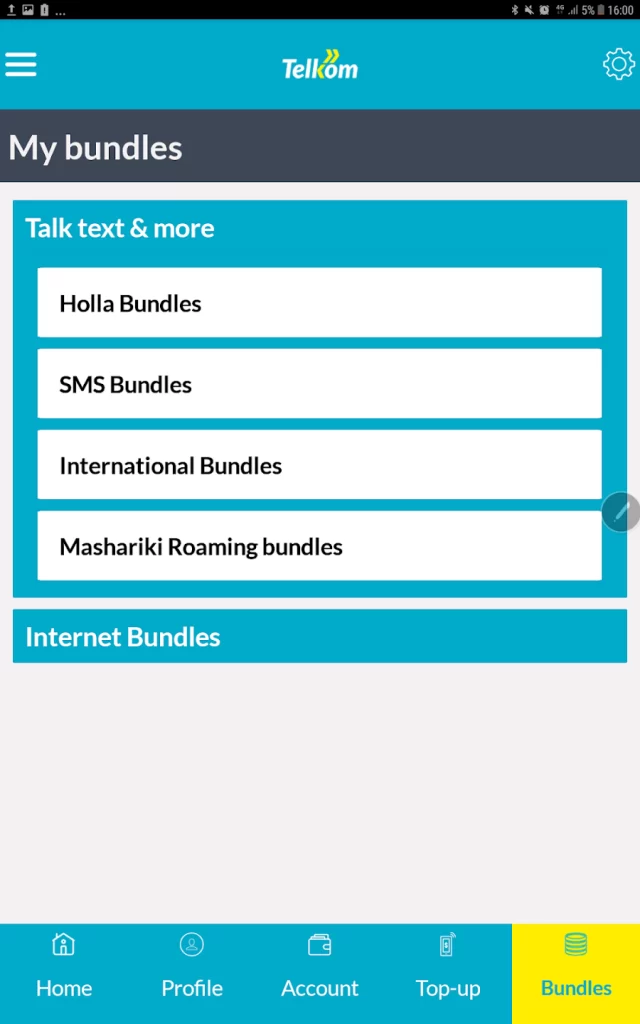The height and width of the screenshot is (1024, 640).
Task: Collapse the Talk text & more section
Action: tap(120, 228)
